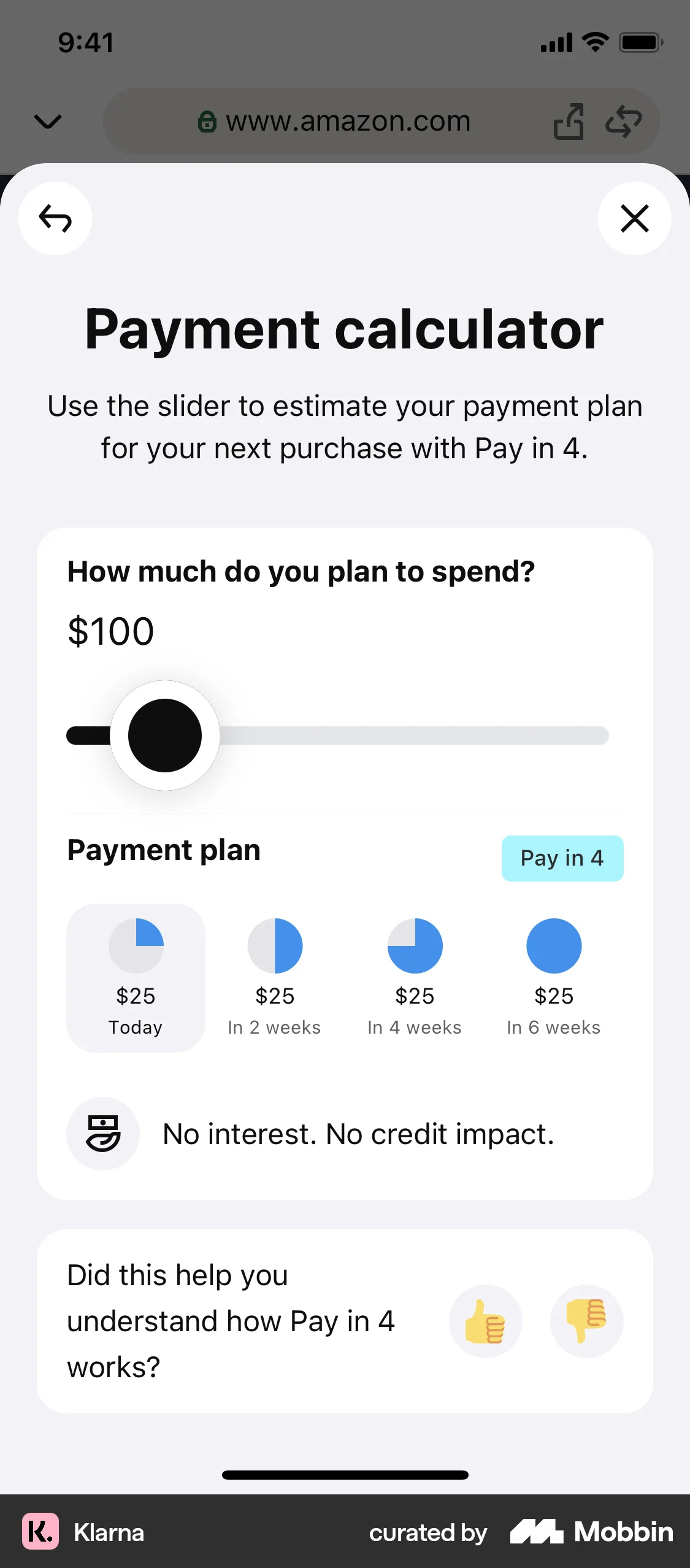Tap the home indicator bar at screen bottom
This screenshot has width=690, height=1568.
point(345,1475)
